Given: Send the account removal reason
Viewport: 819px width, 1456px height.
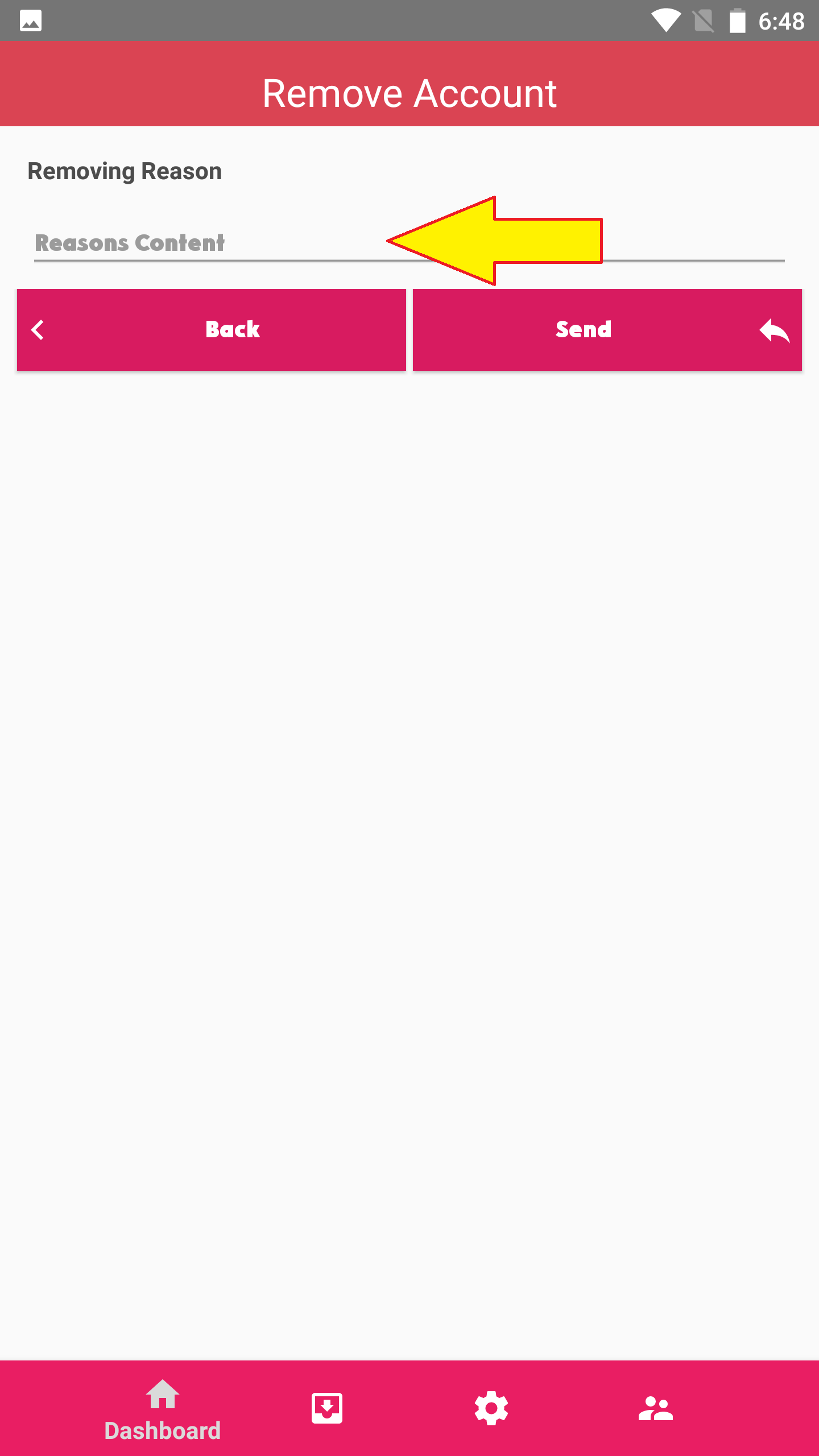Looking at the screenshot, I should click(607, 330).
